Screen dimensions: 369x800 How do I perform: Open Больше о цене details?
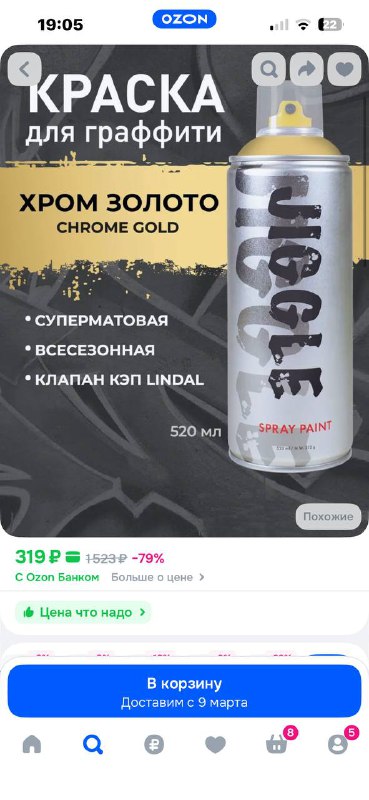click(158, 578)
